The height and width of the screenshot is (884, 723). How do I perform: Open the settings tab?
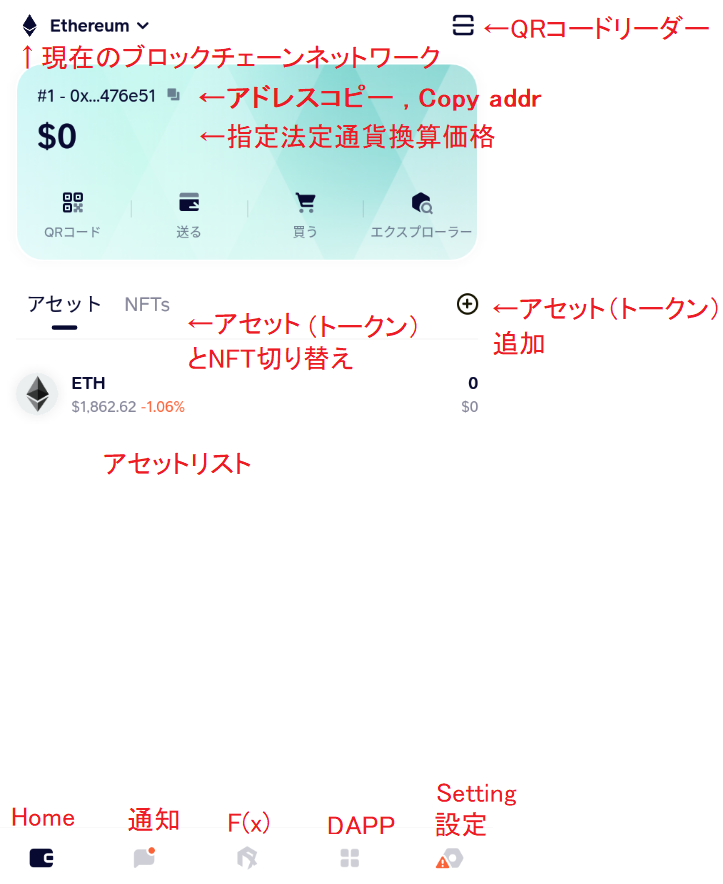(x=450, y=858)
